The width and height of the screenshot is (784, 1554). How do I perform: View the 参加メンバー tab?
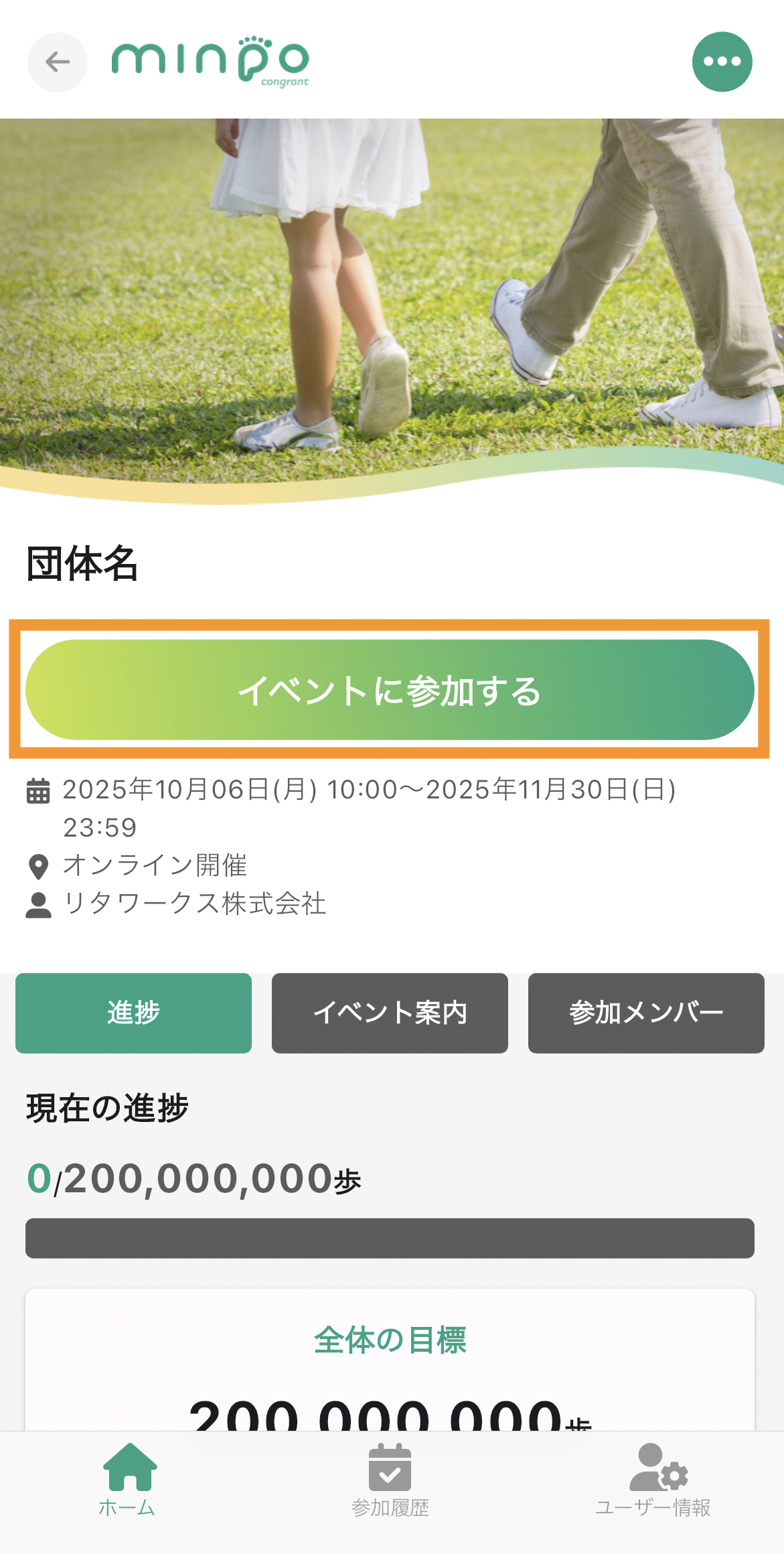(646, 1013)
